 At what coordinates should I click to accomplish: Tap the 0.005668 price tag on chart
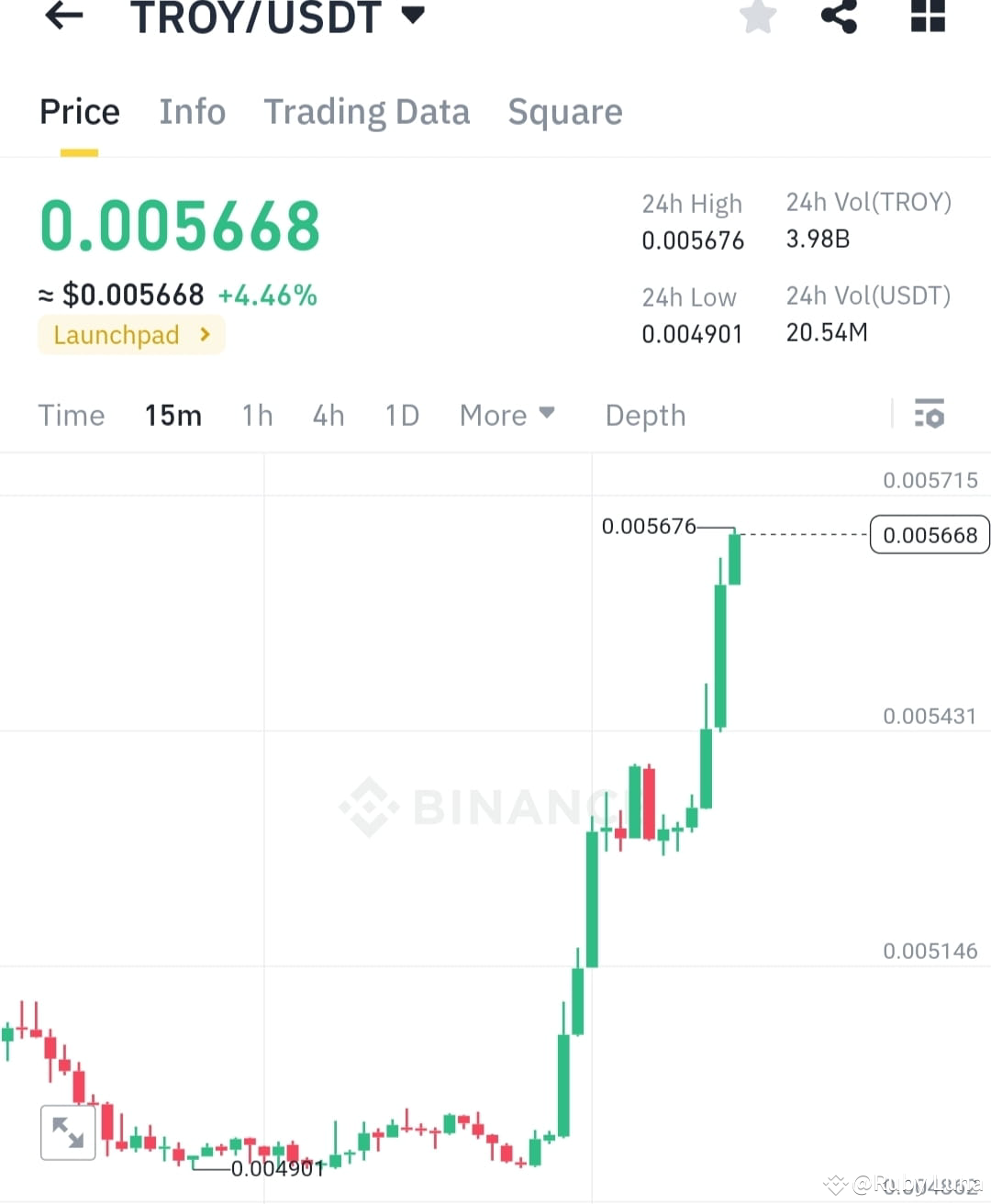(929, 534)
